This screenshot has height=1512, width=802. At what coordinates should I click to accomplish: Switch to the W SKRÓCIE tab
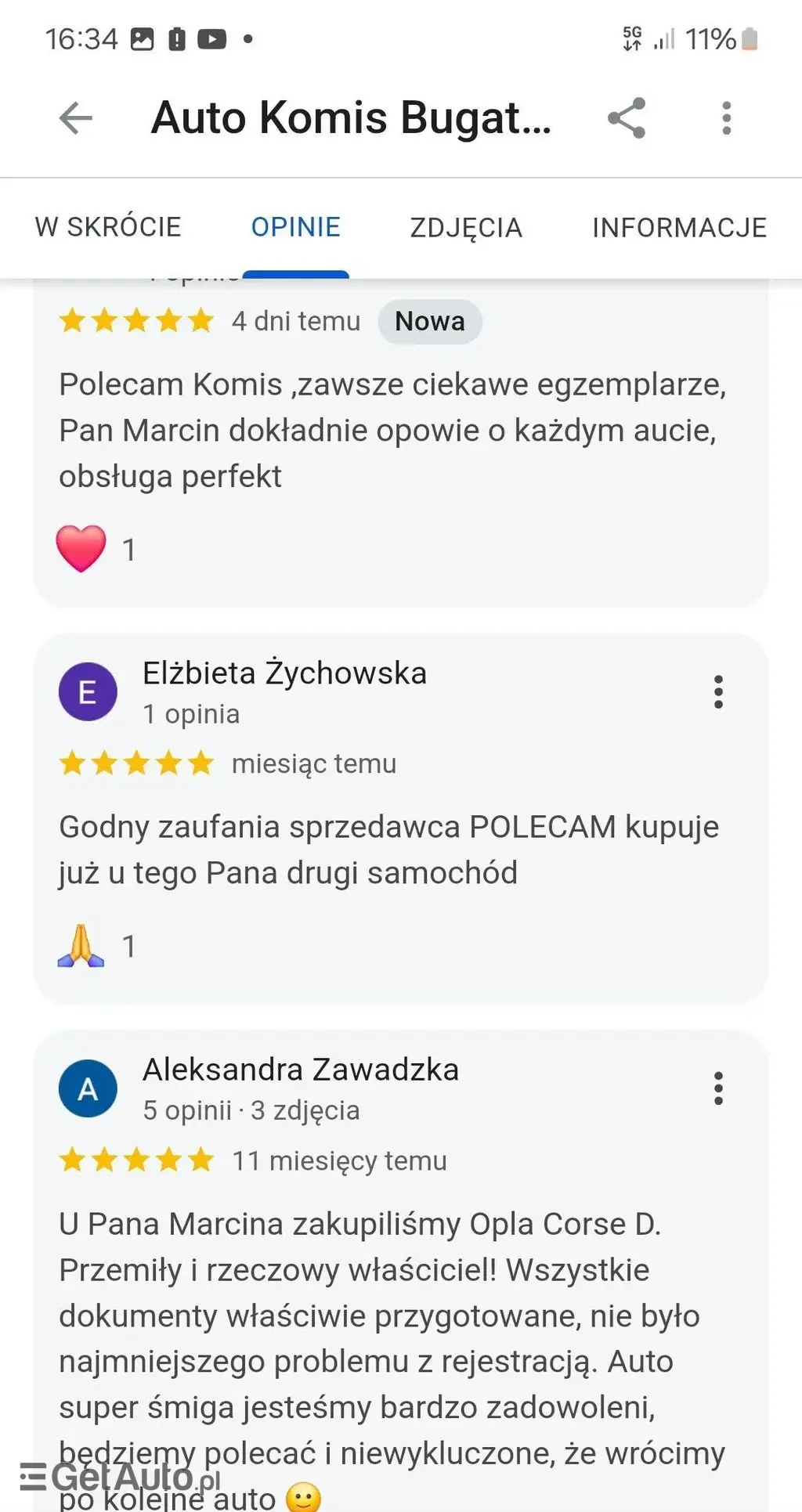point(108,227)
